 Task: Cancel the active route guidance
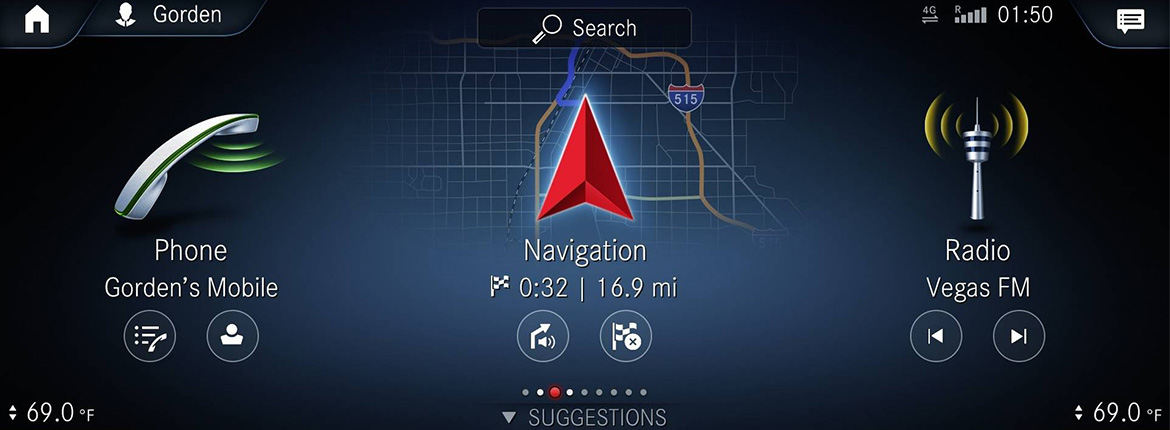[x=626, y=336]
